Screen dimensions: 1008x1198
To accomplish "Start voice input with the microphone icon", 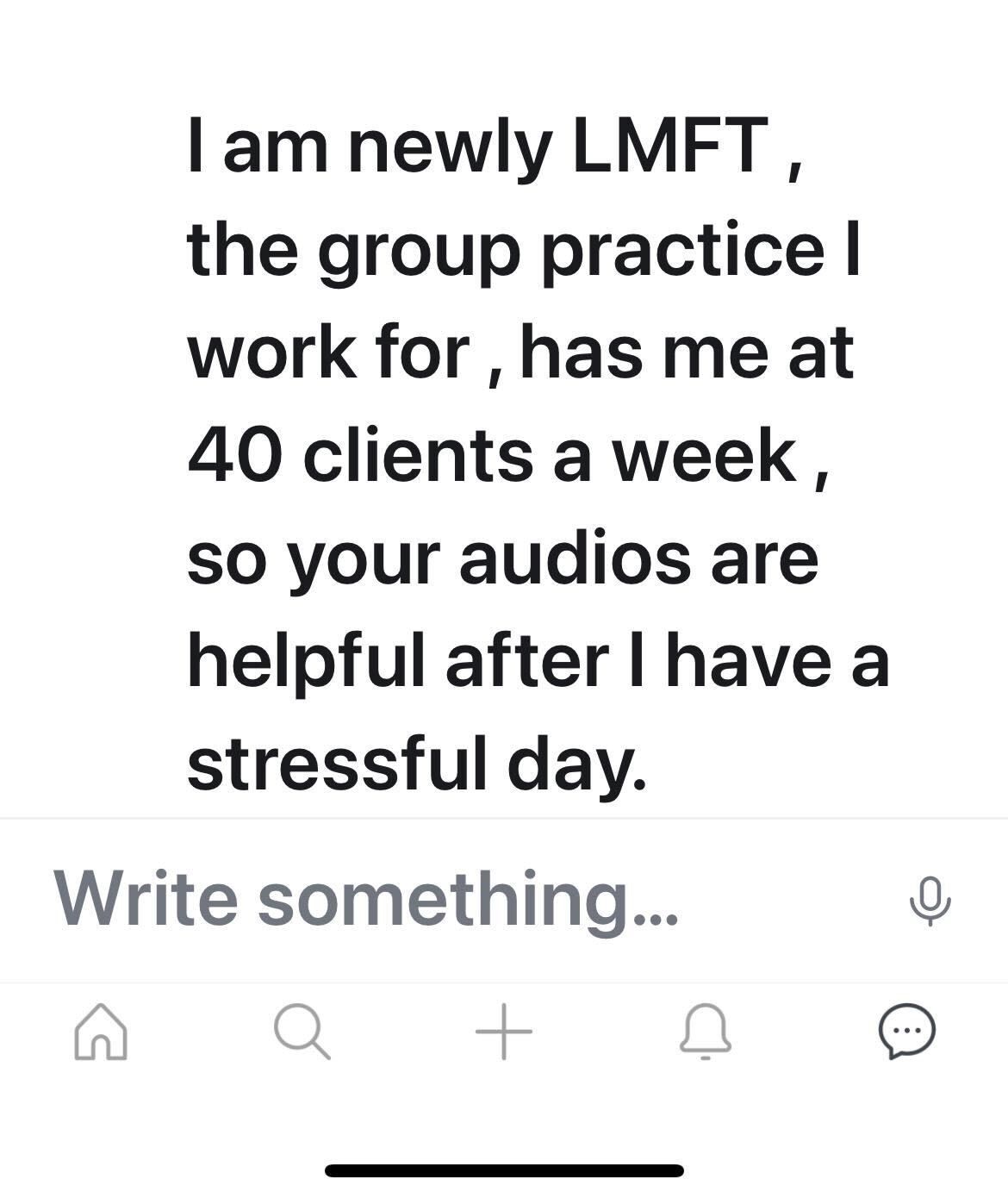I will pyautogui.click(x=930, y=900).
